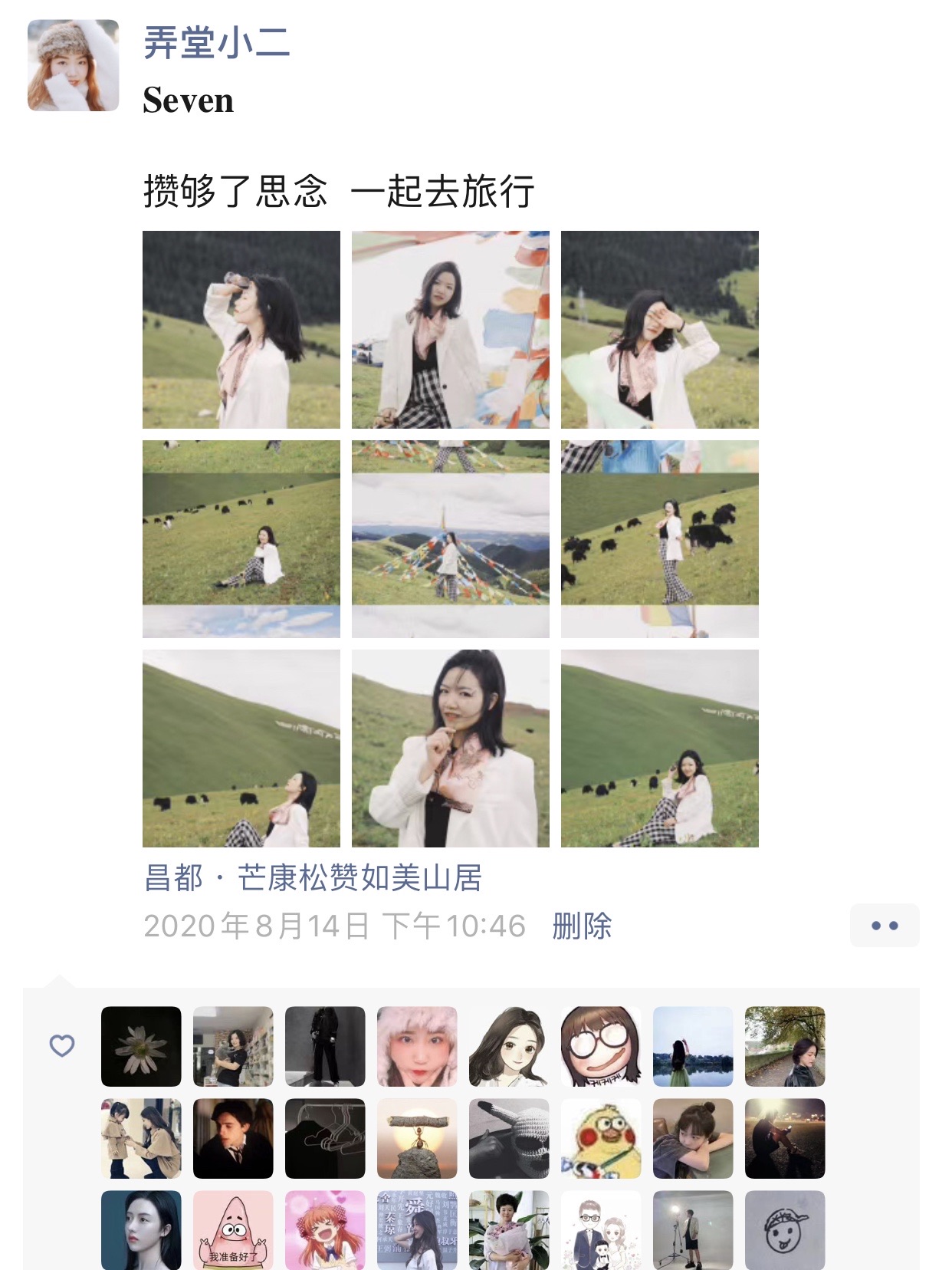The width and height of the screenshot is (952, 1270).
Task: Open the liker with daisy flower avatar
Action: 141,1046
